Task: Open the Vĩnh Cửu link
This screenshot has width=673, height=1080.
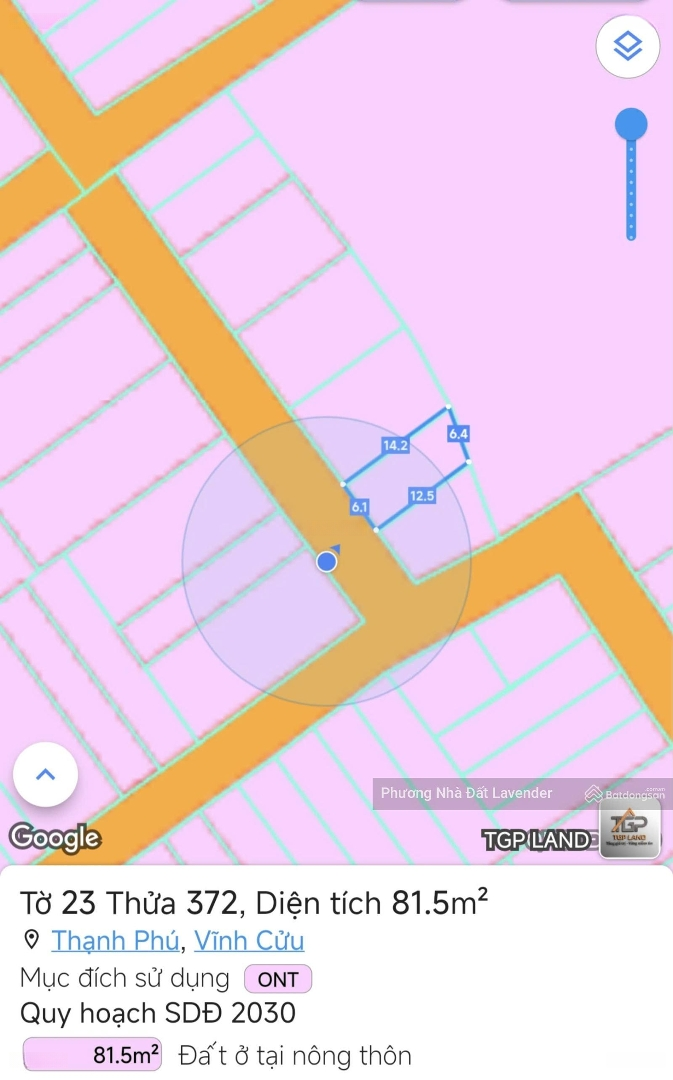Action: click(249, 940)
